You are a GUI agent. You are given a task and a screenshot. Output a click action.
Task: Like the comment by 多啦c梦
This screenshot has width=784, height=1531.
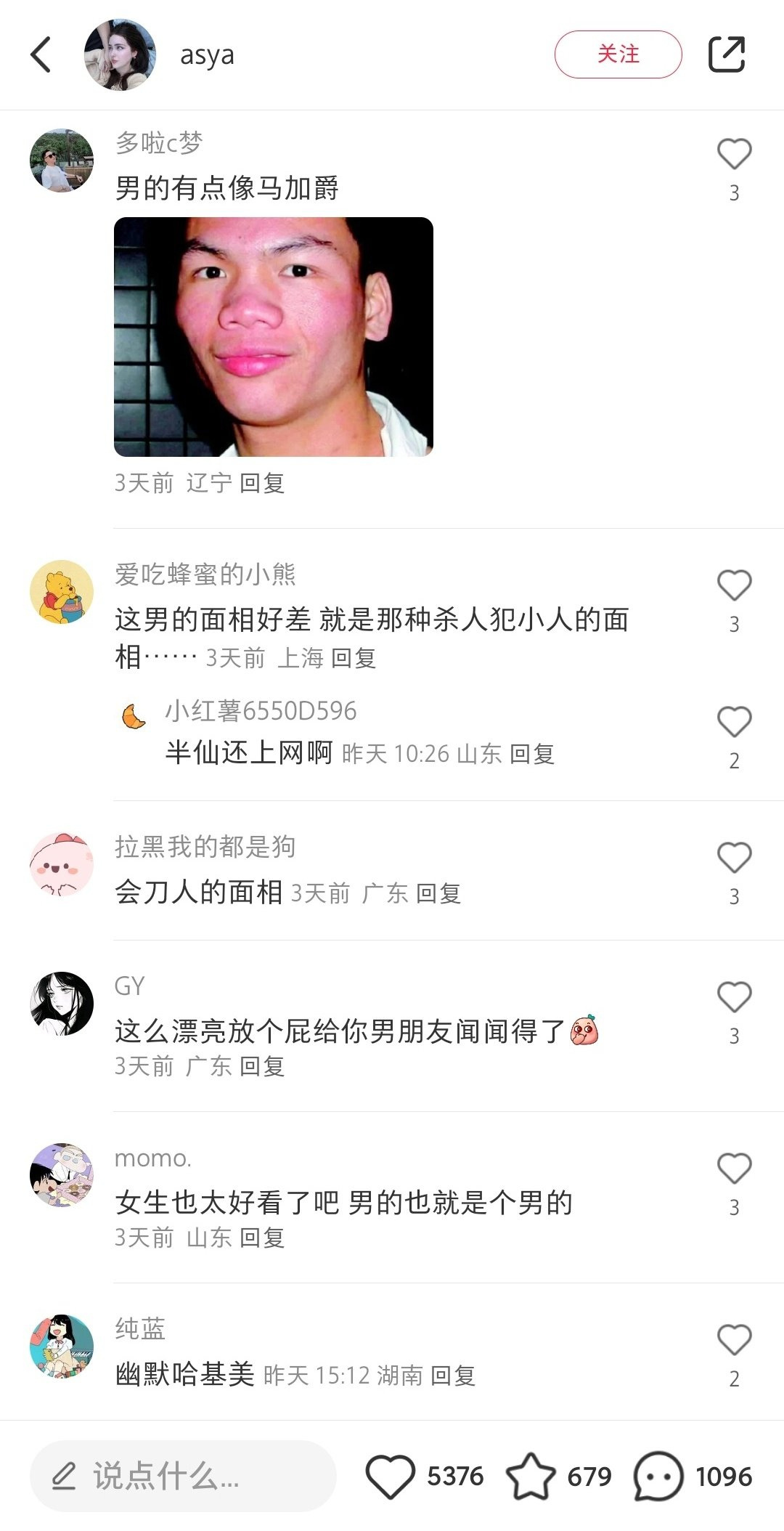point(734,154)
